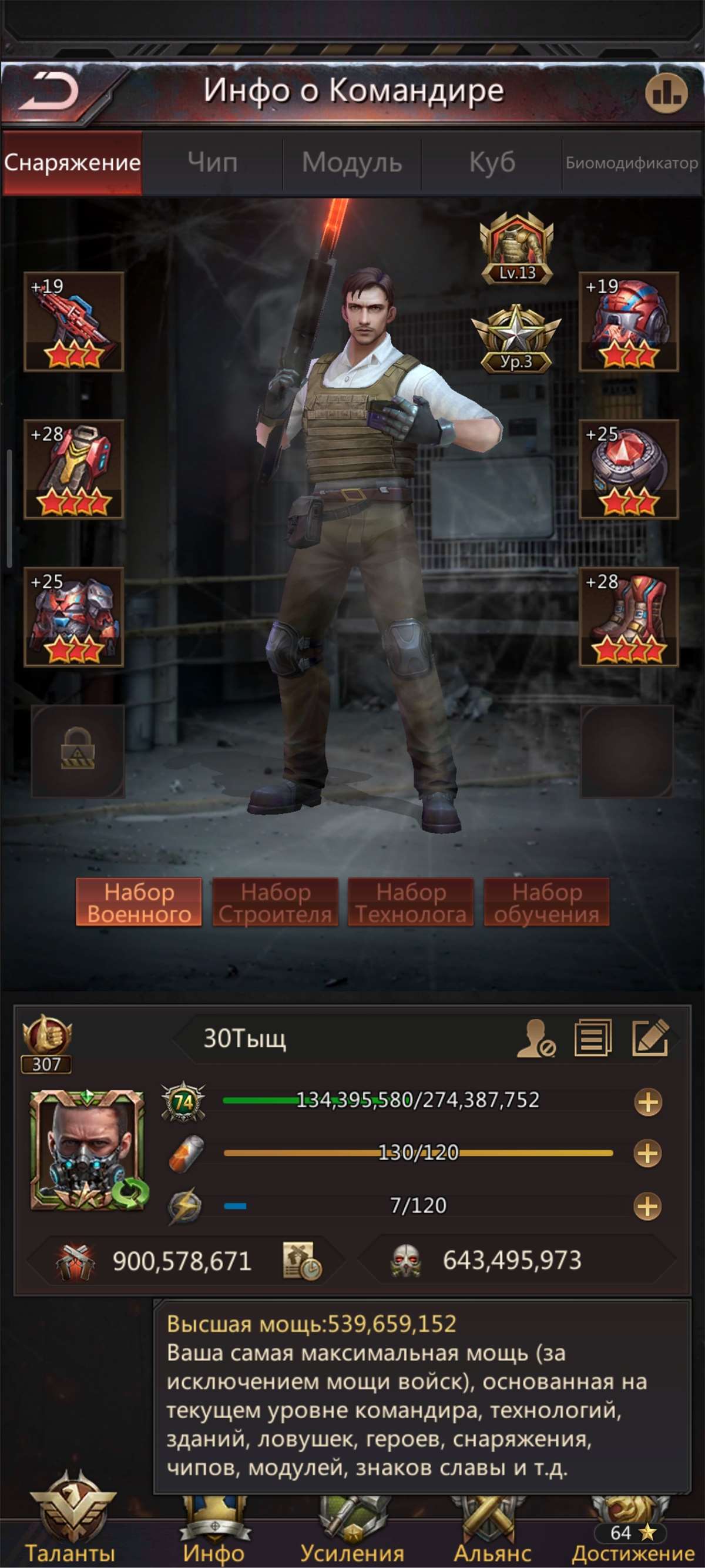Image resolution: width=705 pixels, height=1568 pixels.
Task: Open the +28 boots equipment slot
Action: (x=629, y=617)
